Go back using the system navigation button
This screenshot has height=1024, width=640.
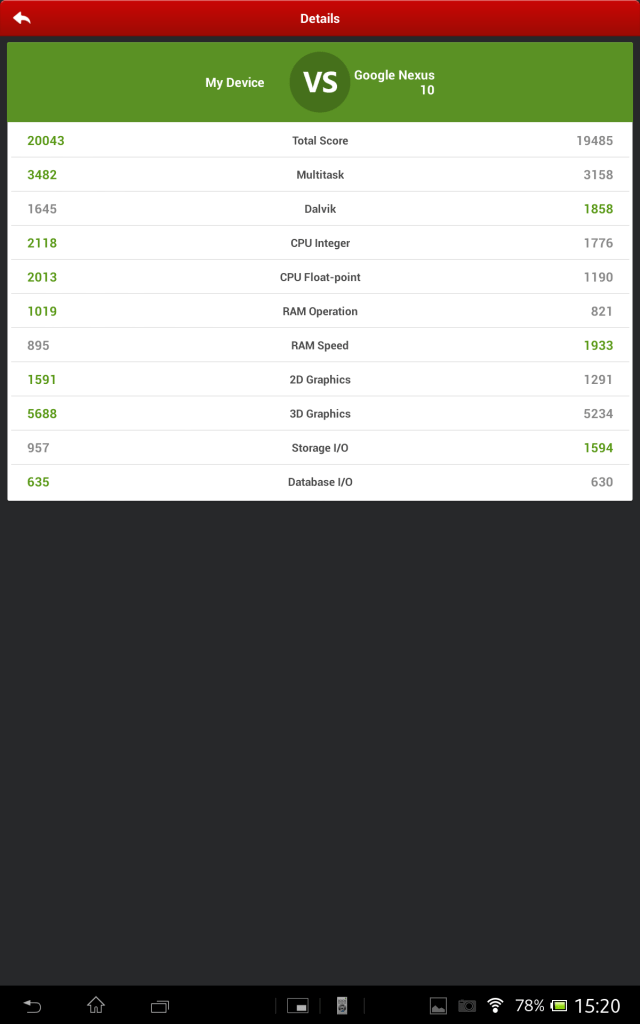pos(32,1005)
